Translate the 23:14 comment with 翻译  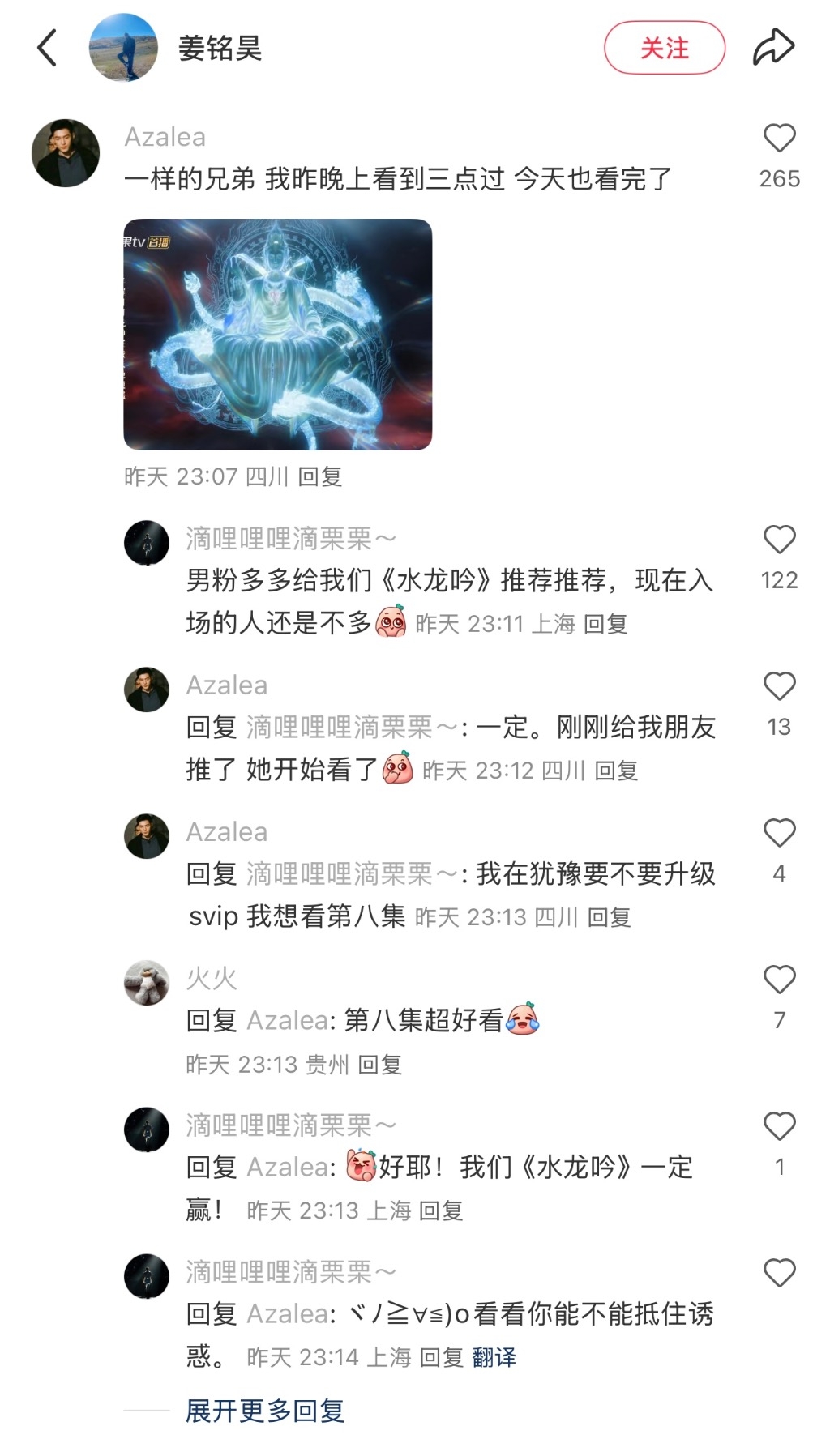[x=494, y=1357]
